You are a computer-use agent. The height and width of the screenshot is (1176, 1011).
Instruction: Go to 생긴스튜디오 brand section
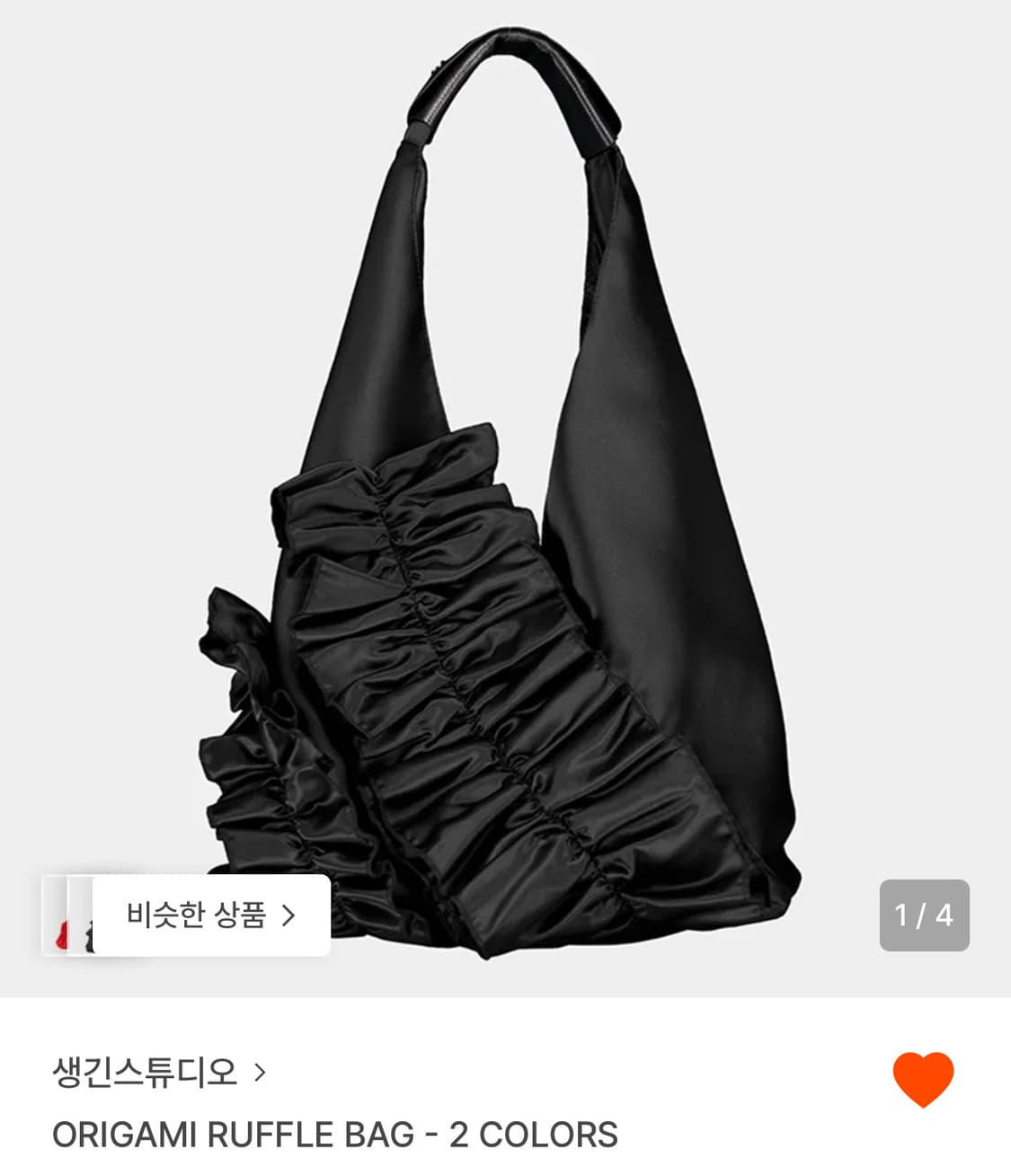point(144,1072)
